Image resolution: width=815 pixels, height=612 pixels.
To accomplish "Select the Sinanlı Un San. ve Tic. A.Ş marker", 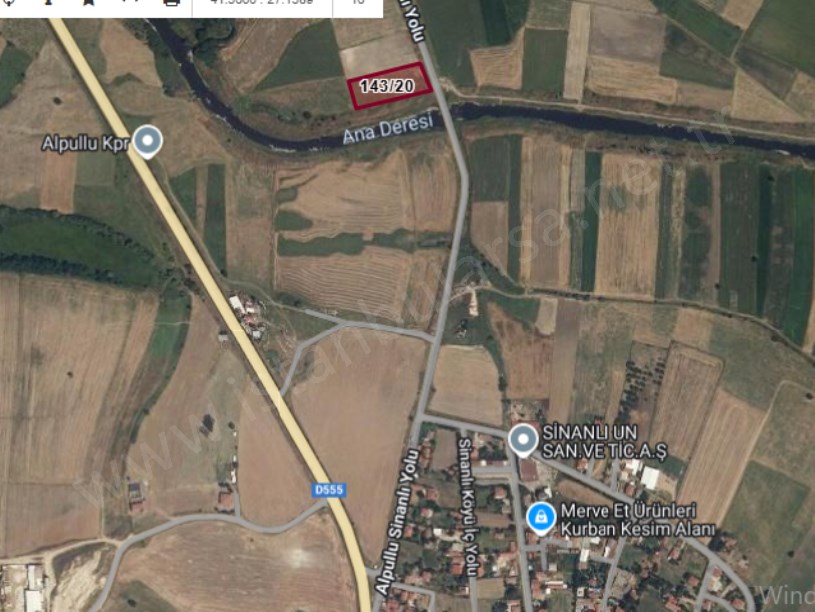I will tap(522, 439).
